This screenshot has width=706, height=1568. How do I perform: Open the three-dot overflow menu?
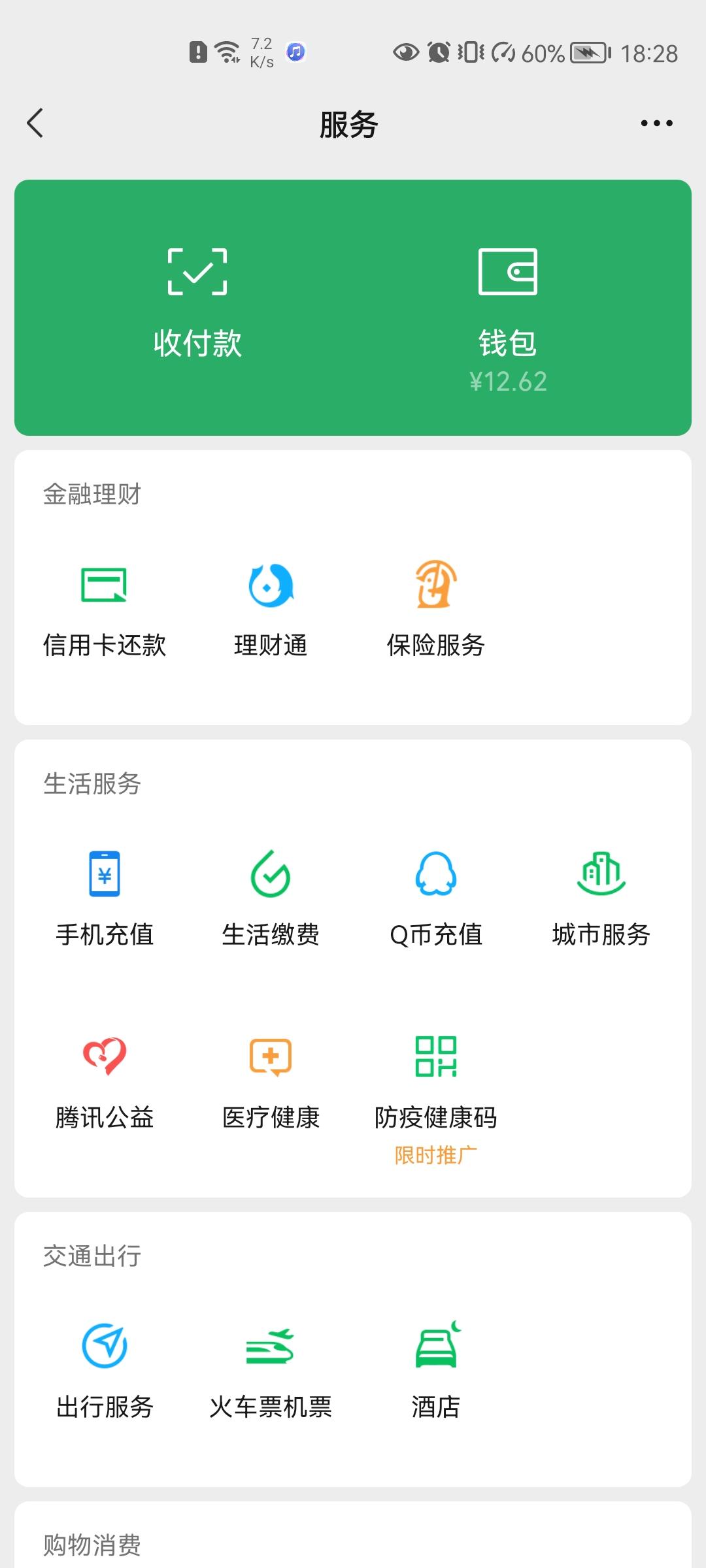pos(656,123)
